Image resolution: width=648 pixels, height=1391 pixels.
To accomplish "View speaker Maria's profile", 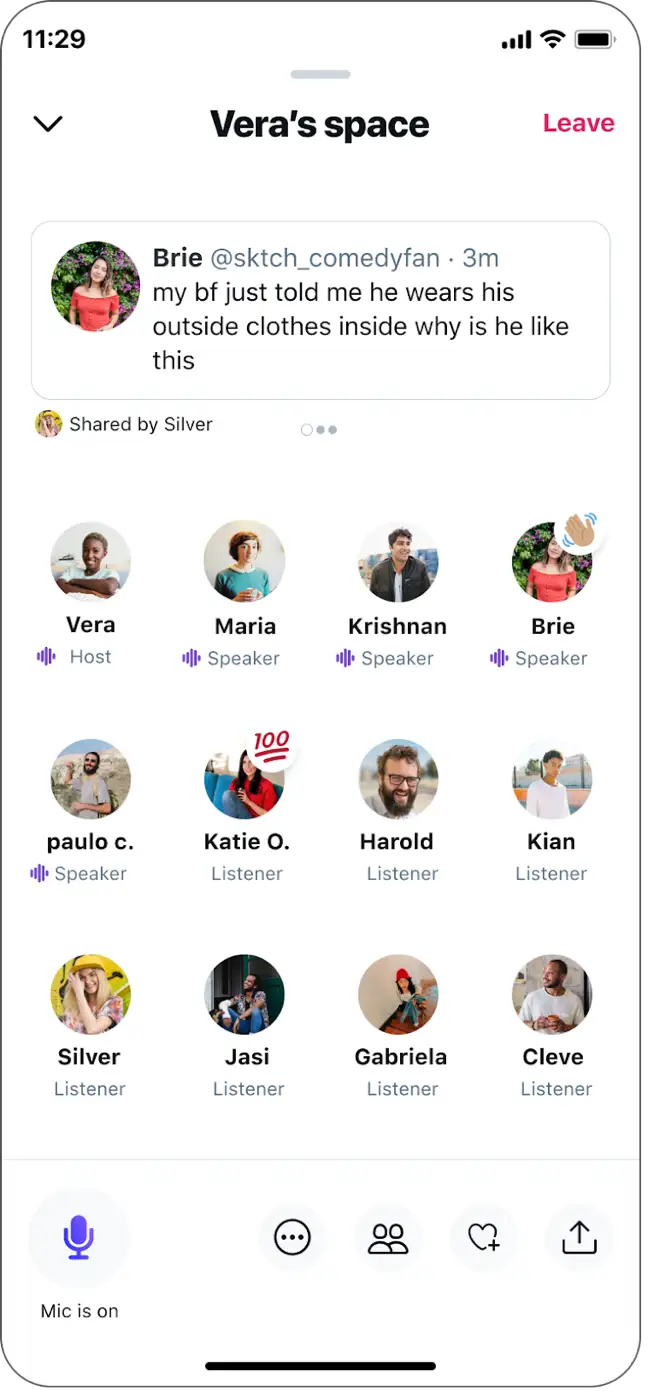I will point(244,561).
